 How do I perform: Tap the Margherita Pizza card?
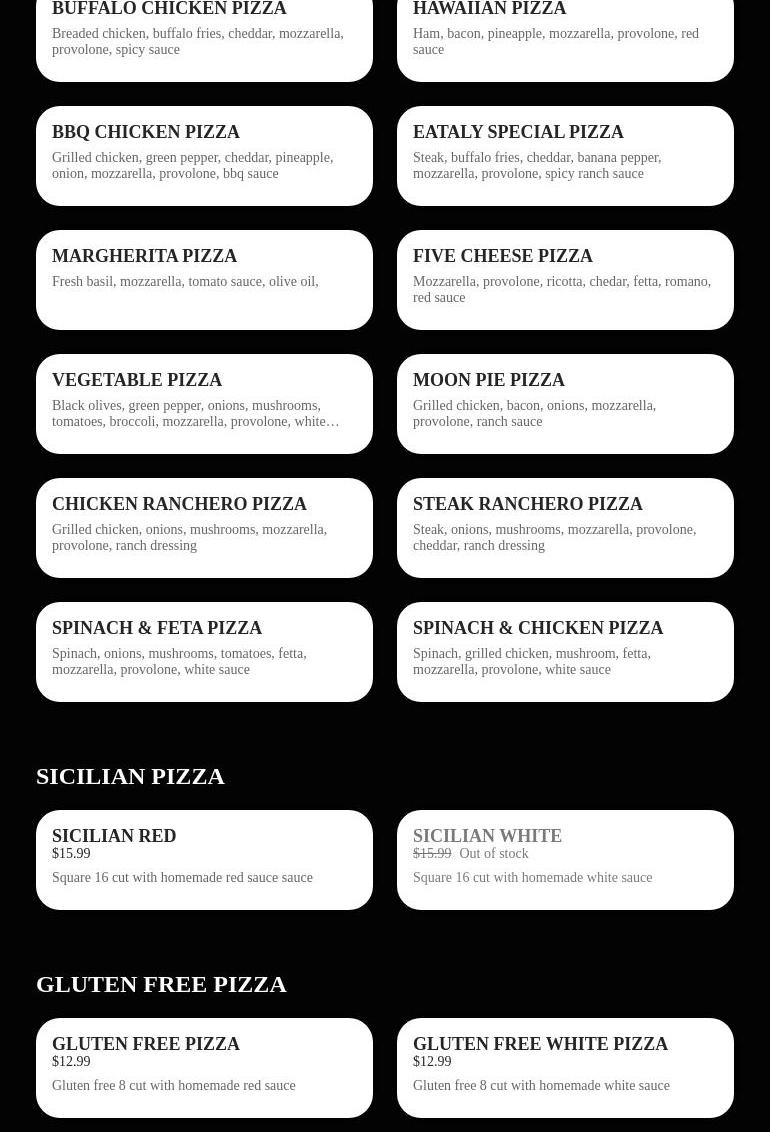[x=204, y=280]
